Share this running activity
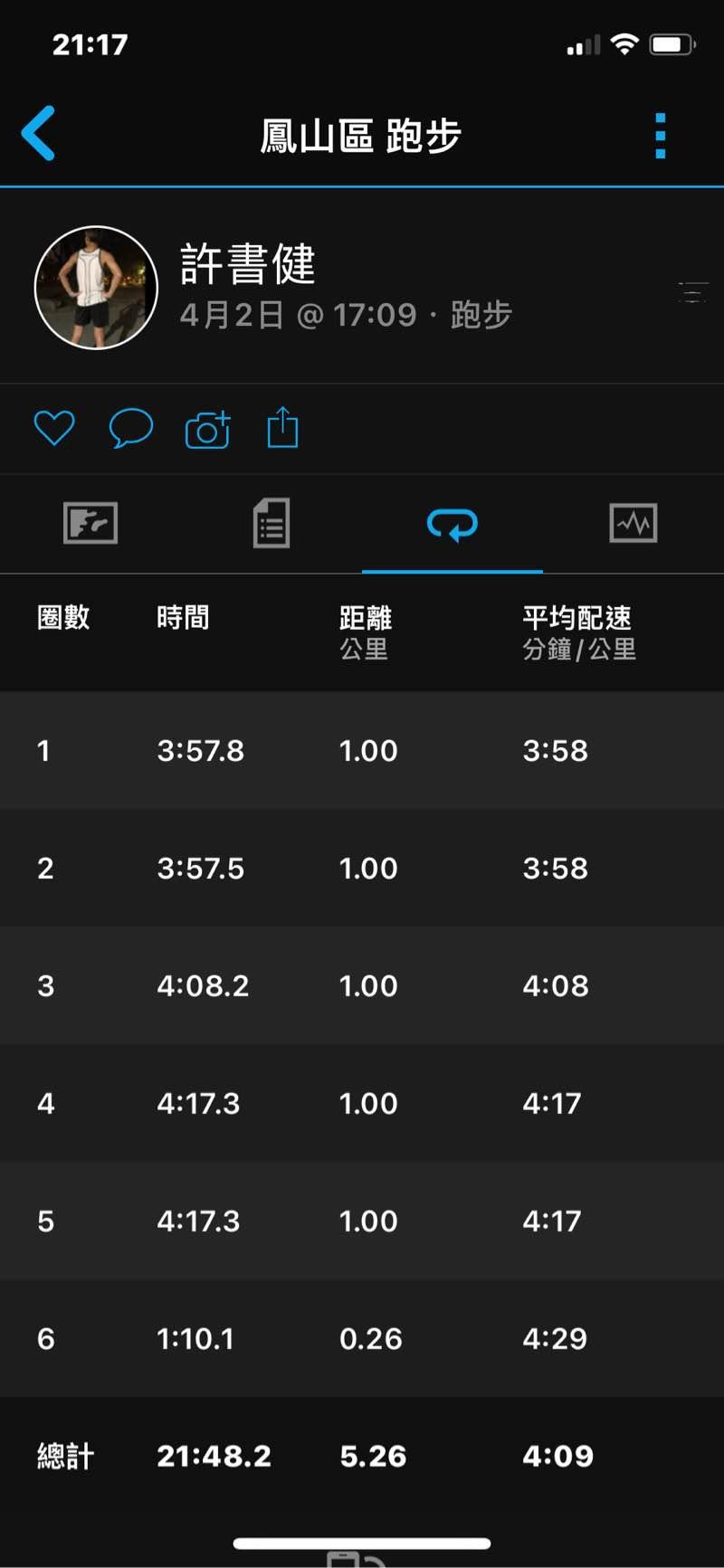The image size is (724, 1568). coord(282,428)
